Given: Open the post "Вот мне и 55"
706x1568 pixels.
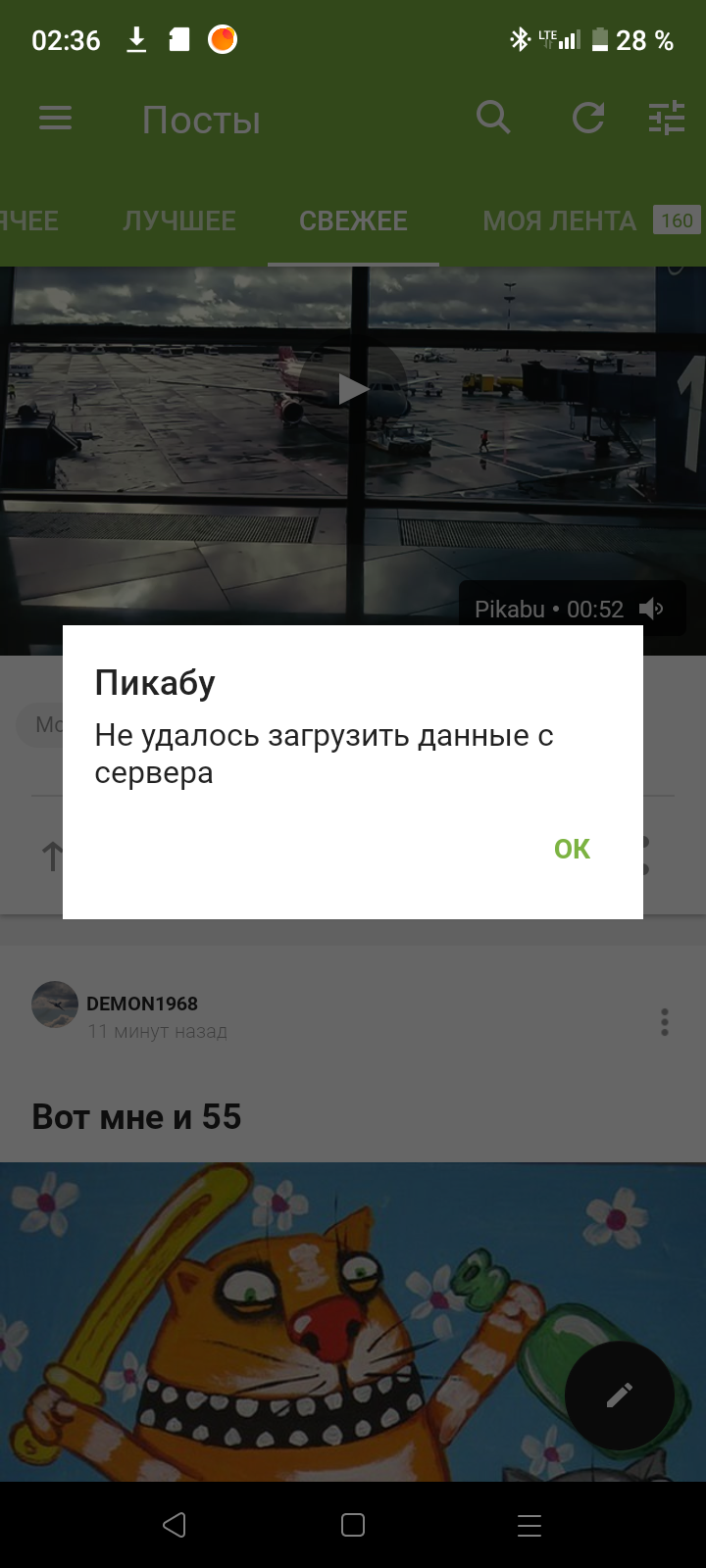Looking at the screenshot, I should [136, 1117].
